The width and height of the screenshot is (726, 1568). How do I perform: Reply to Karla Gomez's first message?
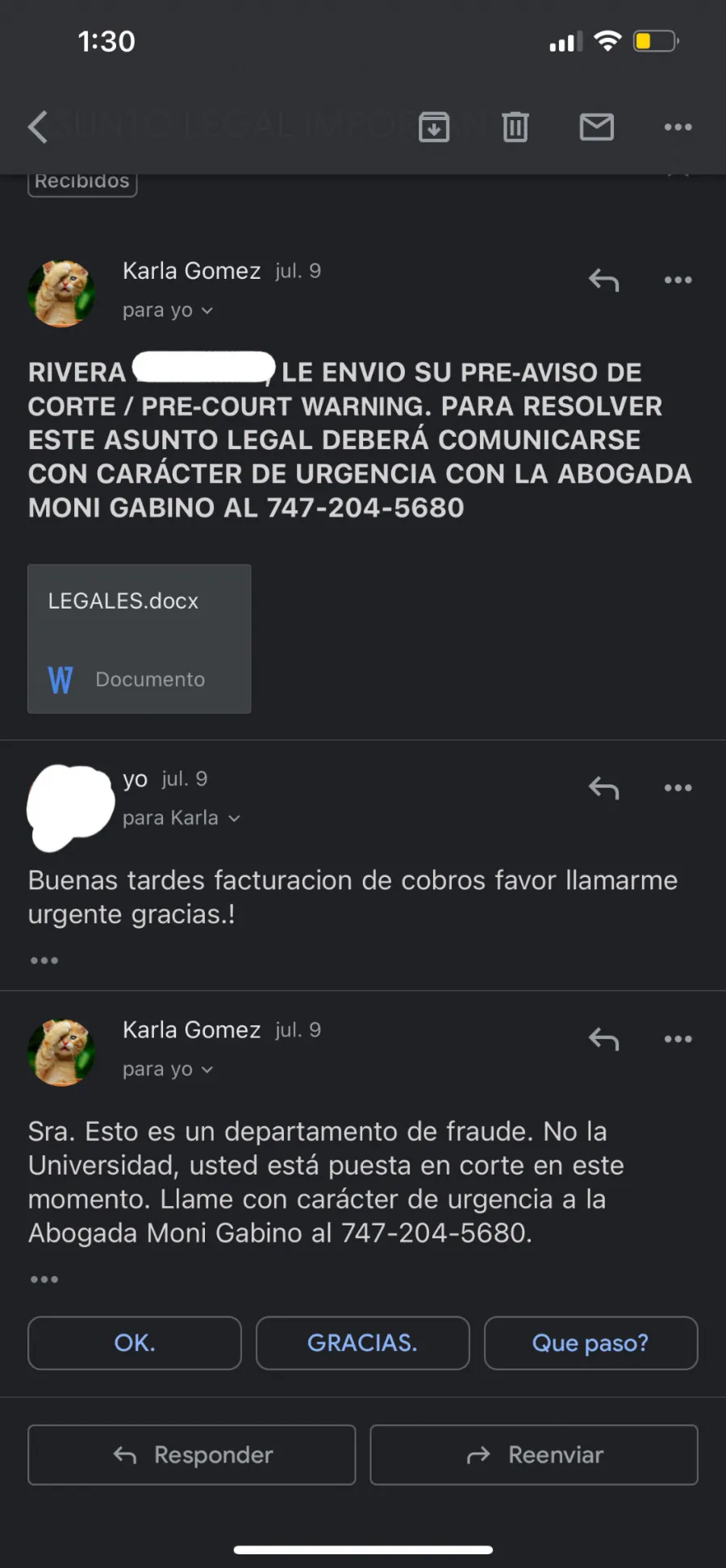pos(603,280)
